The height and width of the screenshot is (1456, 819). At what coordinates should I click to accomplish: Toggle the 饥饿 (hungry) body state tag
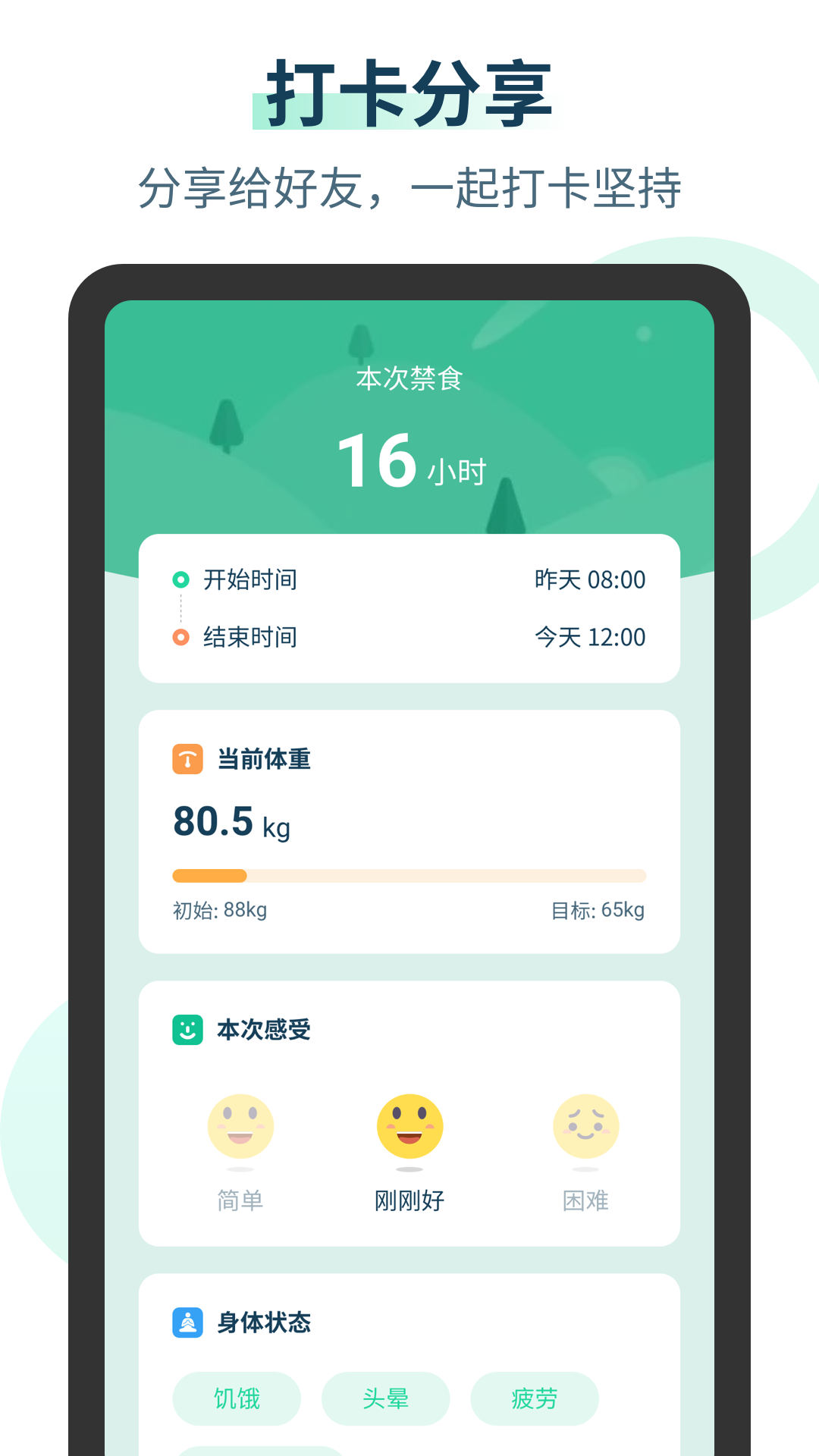tap(237, 1398)
